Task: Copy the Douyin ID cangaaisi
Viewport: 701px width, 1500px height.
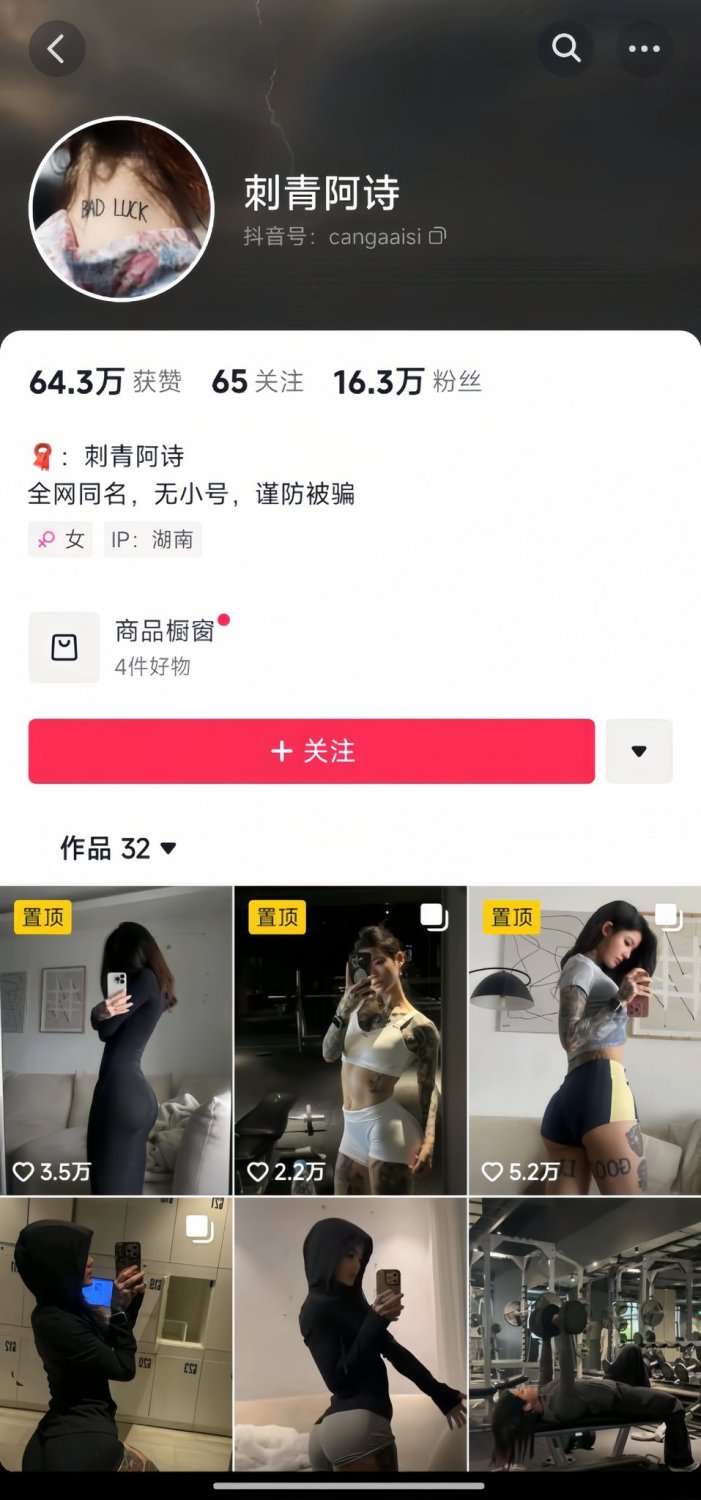Action: click(x=438, y=237)
